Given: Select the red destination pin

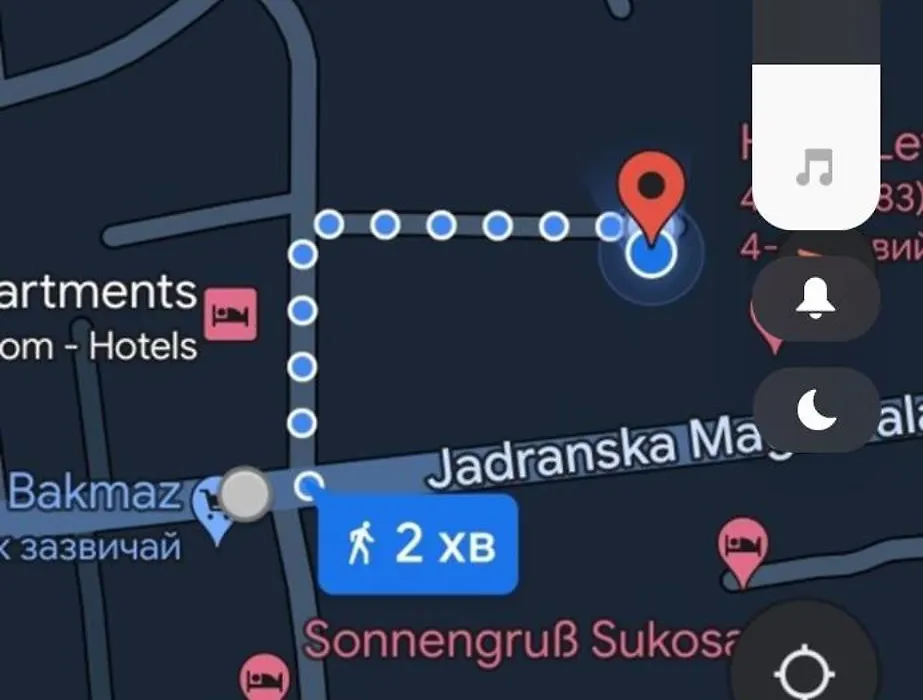Looking at the screenshot, I should (x=651, y=188).
